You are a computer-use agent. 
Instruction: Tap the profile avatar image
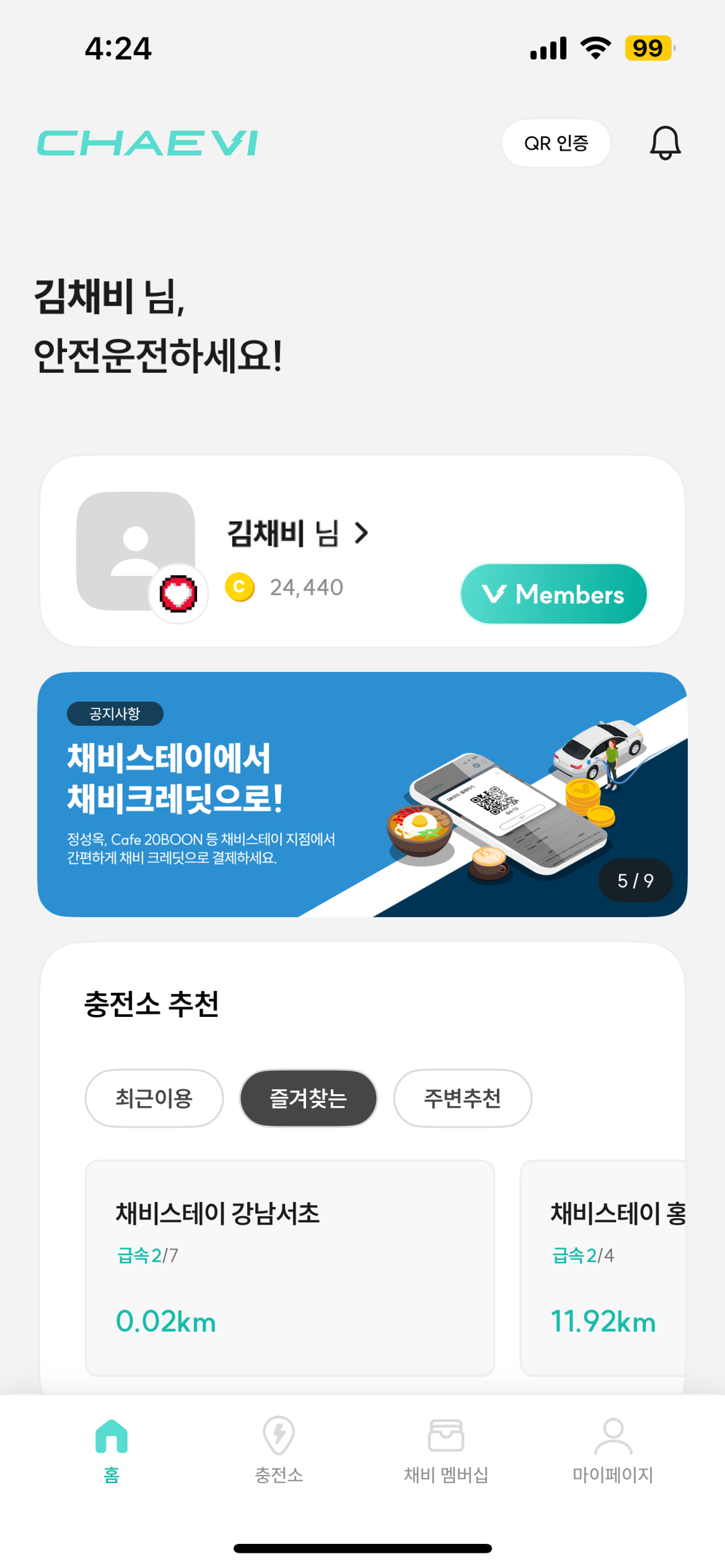135,550
